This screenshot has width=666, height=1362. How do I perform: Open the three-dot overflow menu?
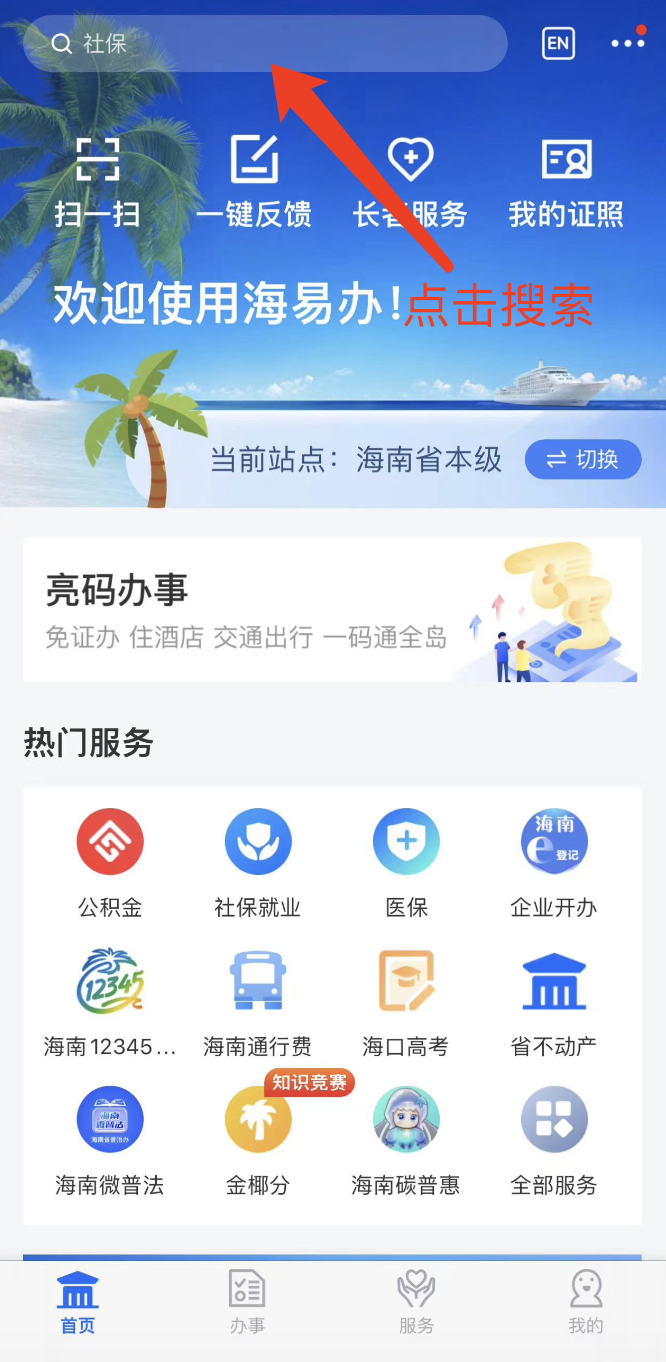tap(628, 43)
